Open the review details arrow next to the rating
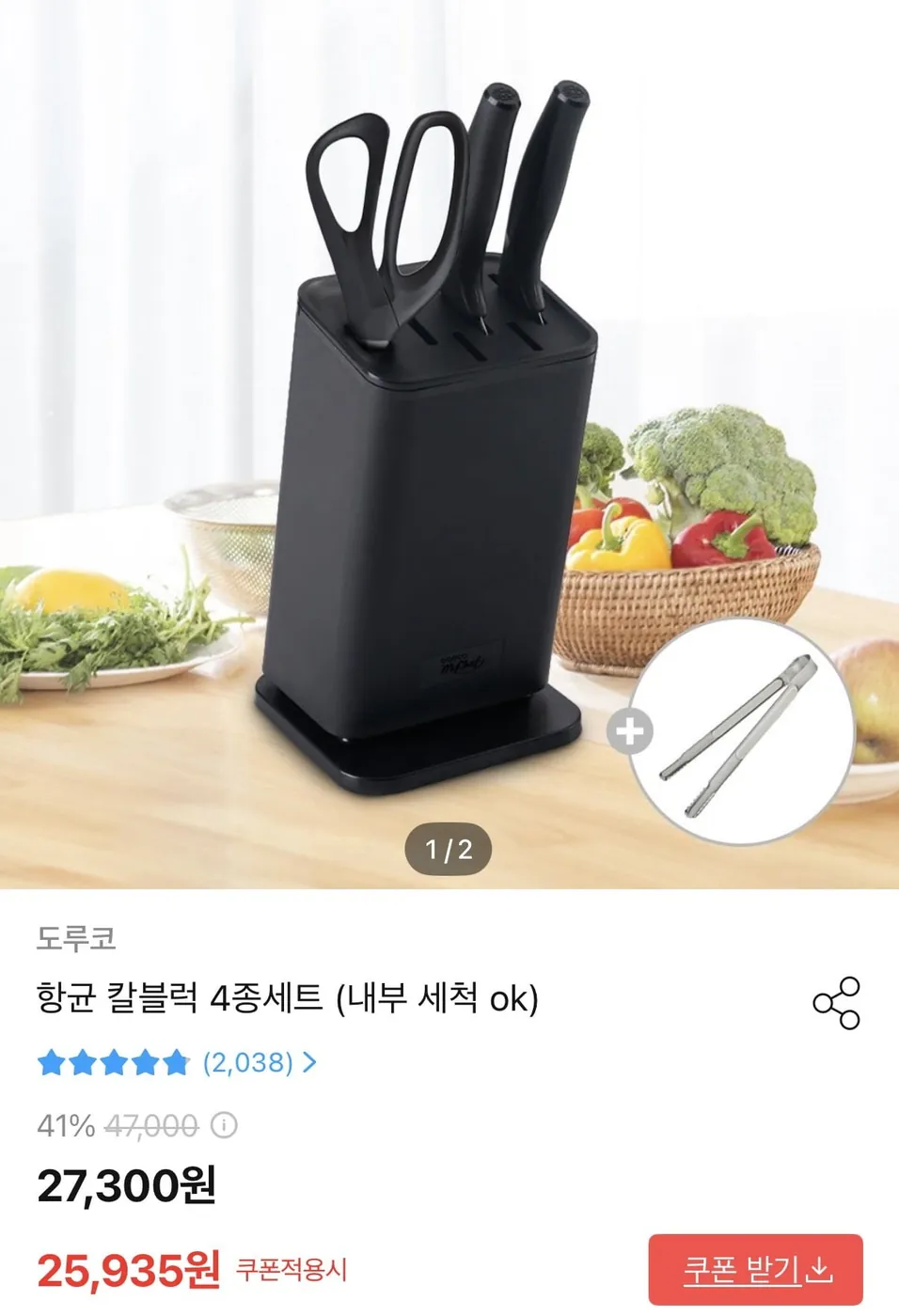Viewport: 899px width, 1316px height. pyautogui.click(x=308, y=1061)
